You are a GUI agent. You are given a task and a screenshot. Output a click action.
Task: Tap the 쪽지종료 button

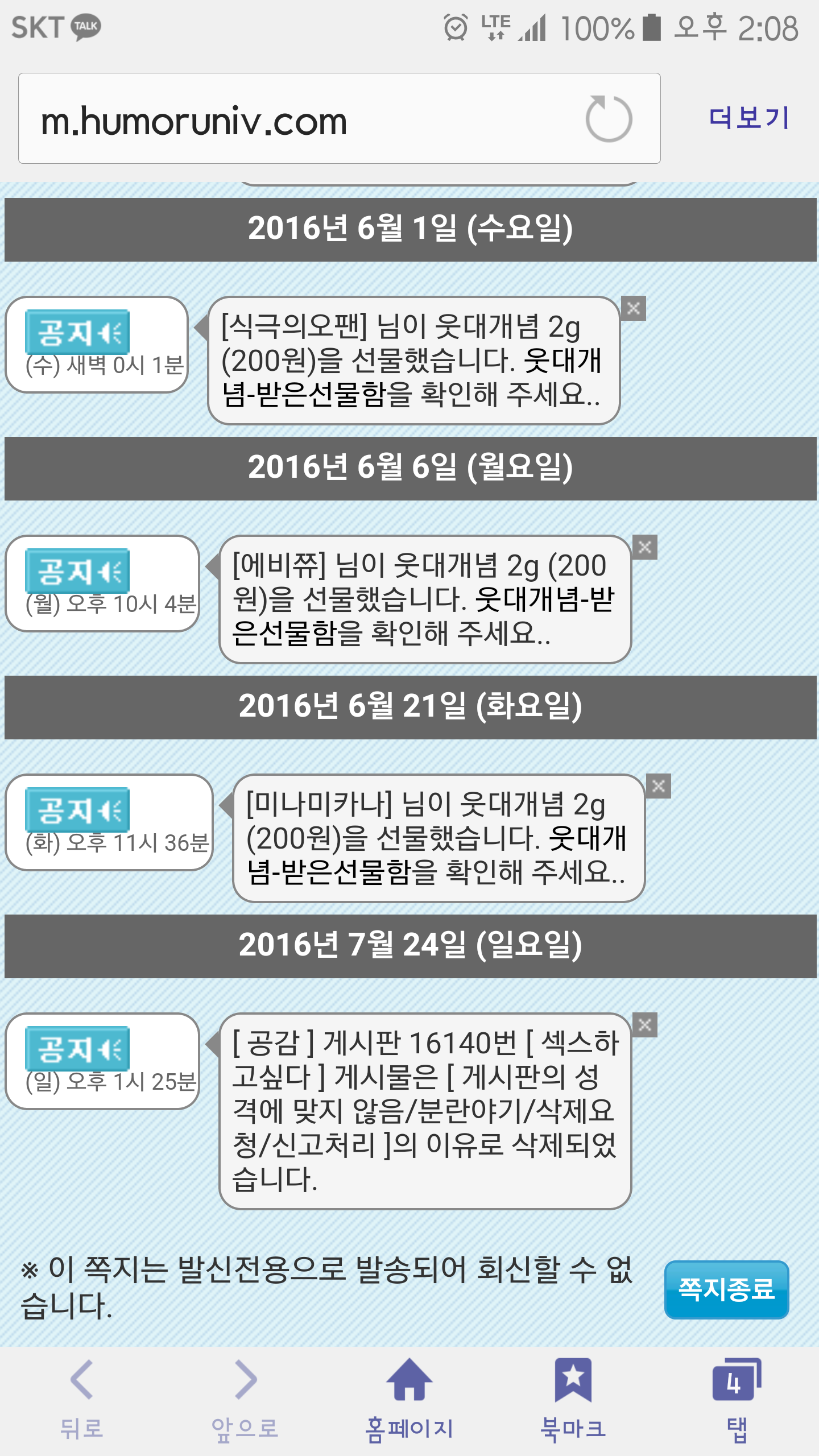726,1289
